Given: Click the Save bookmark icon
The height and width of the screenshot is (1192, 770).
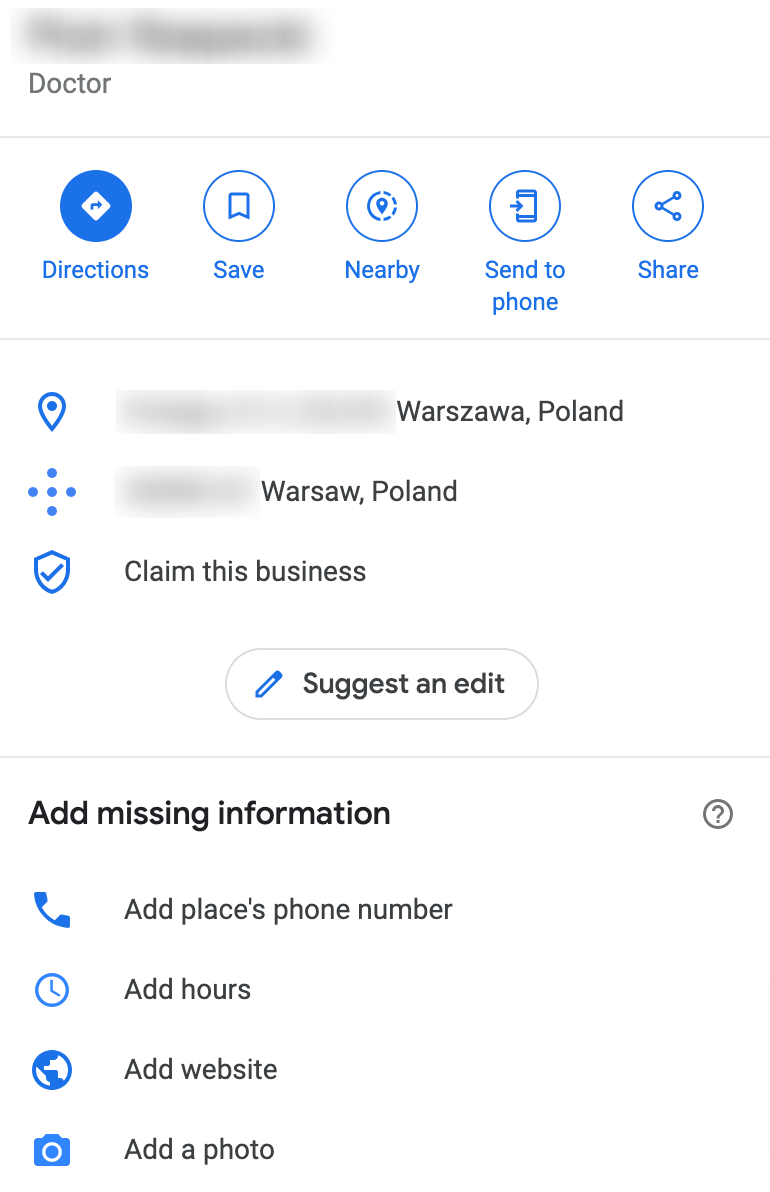Looking at the screenshot, I should coord(238,205).
